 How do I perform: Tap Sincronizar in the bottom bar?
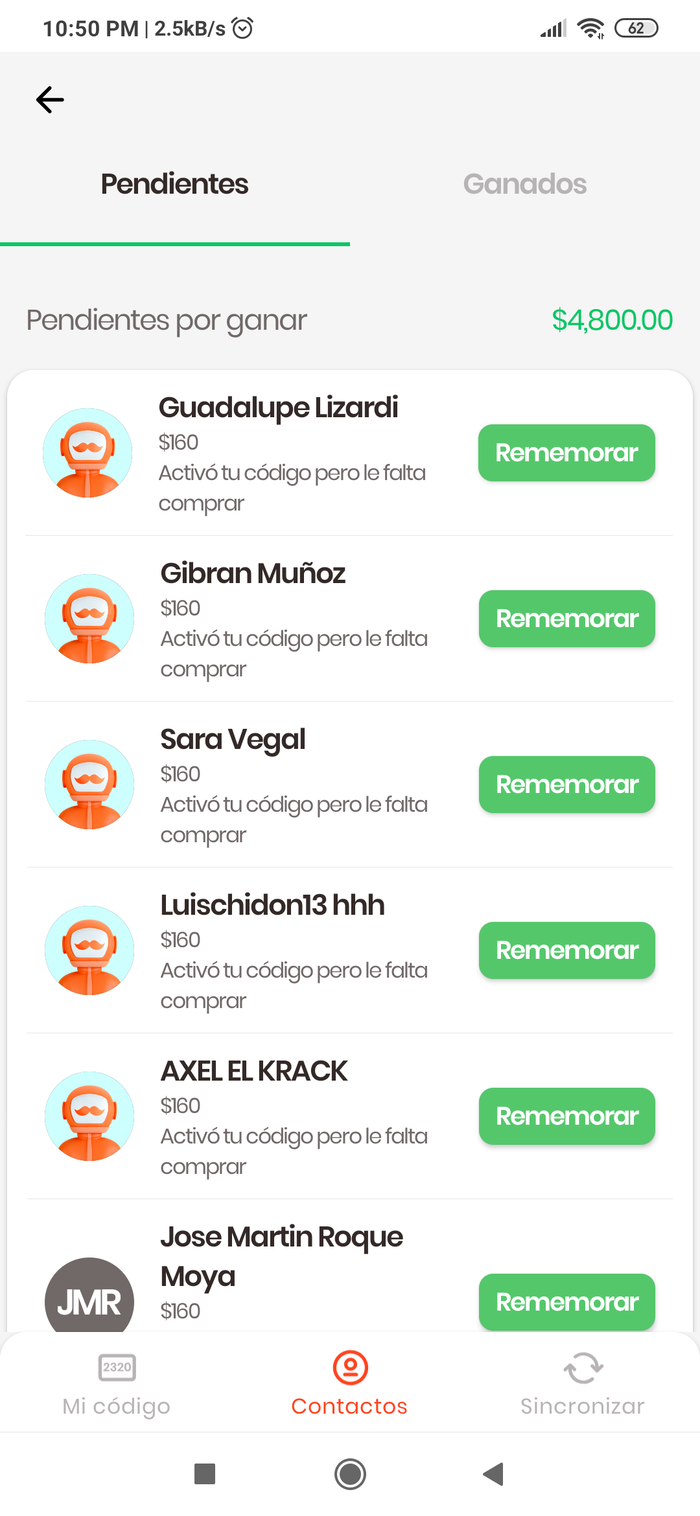[x=582, y=1385]
